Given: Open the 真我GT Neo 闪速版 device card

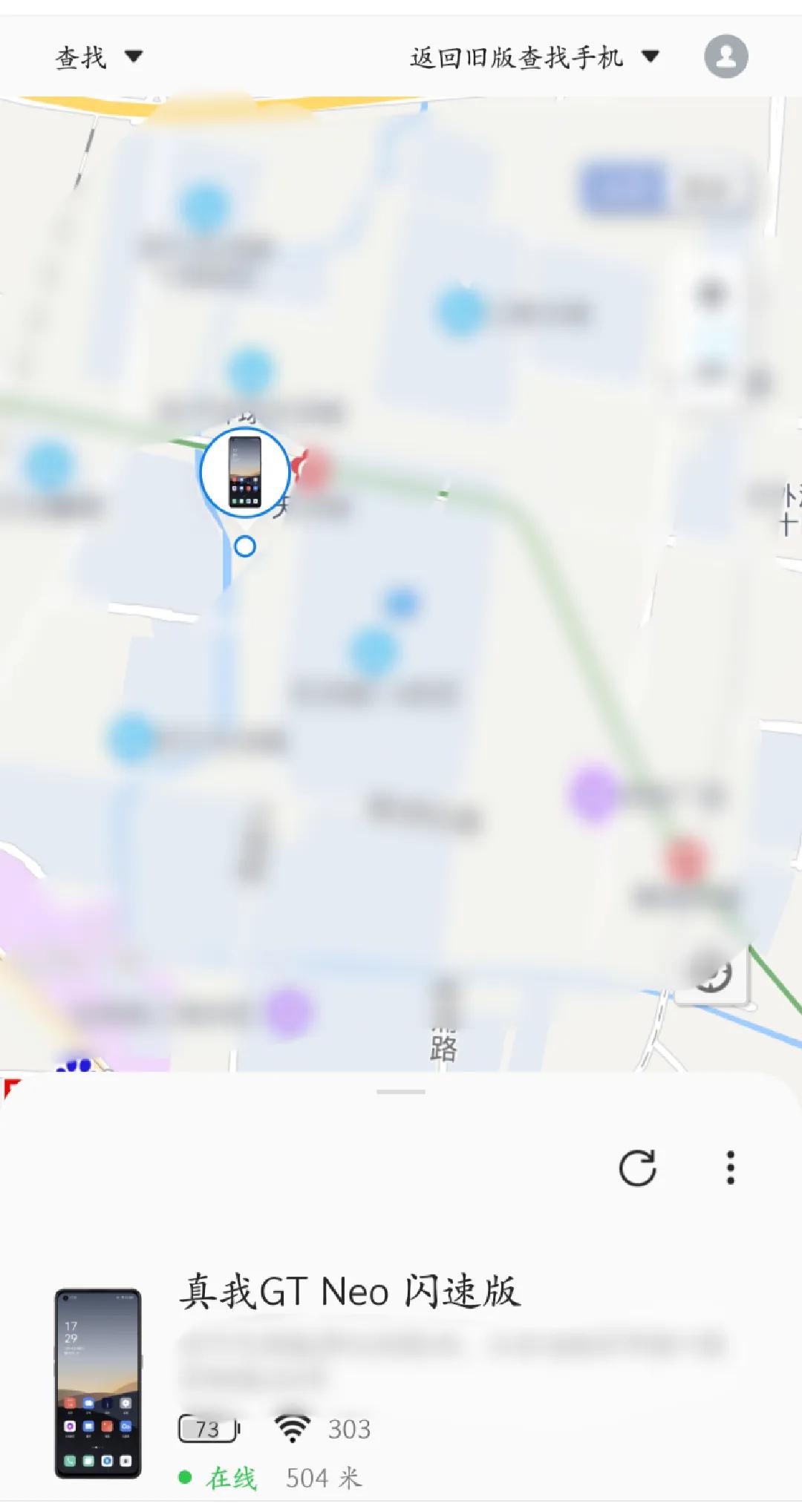Looking at the screenshot, I should (350, 1292).
